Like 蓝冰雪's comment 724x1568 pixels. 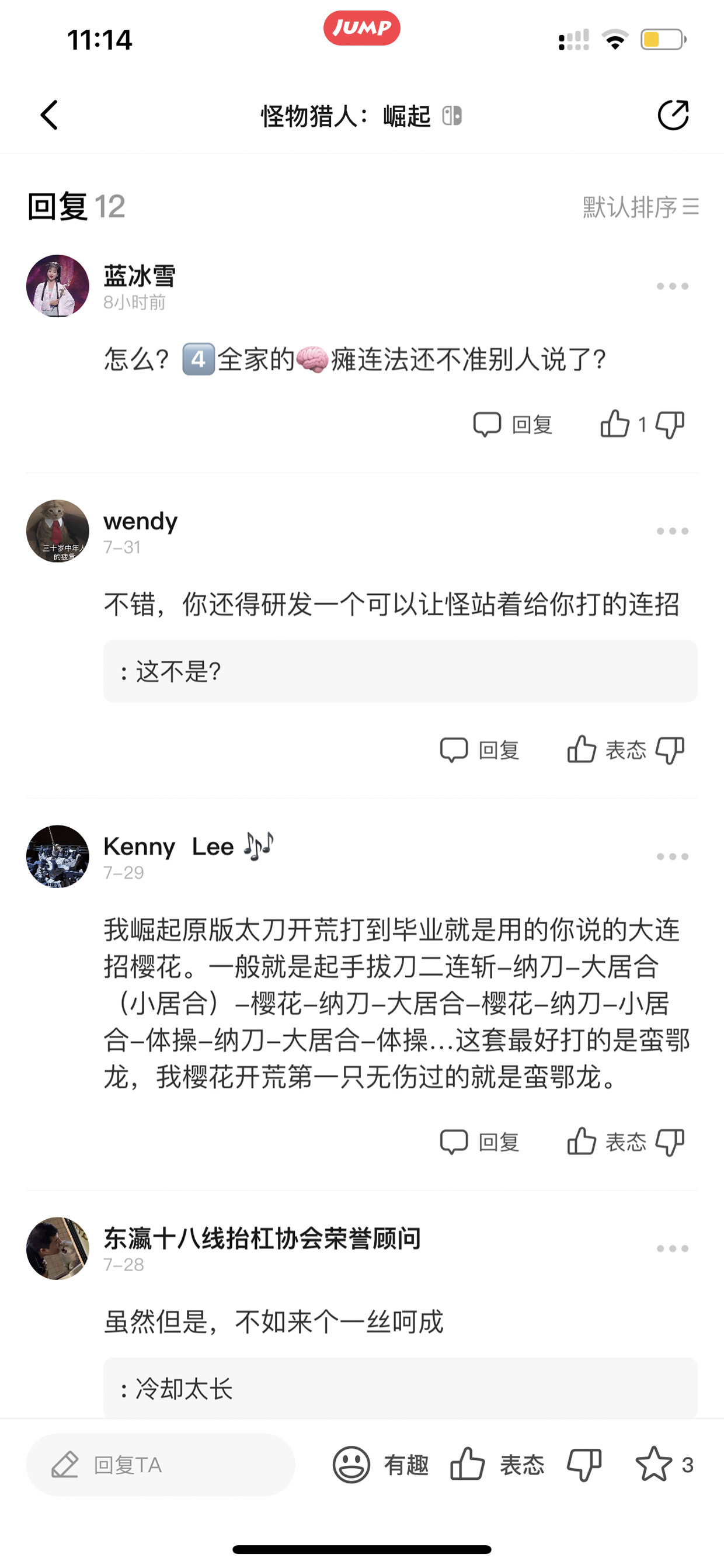[x=615, y=424]
